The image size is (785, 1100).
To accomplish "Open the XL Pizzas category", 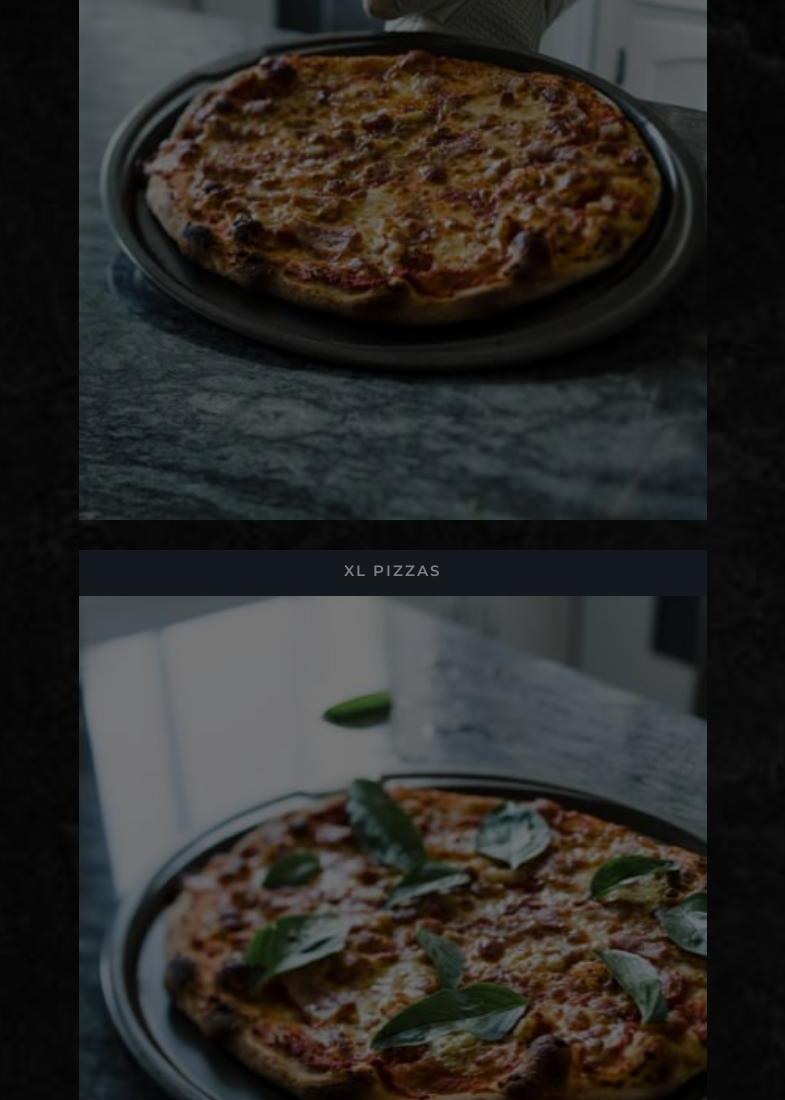I will 392,571.
